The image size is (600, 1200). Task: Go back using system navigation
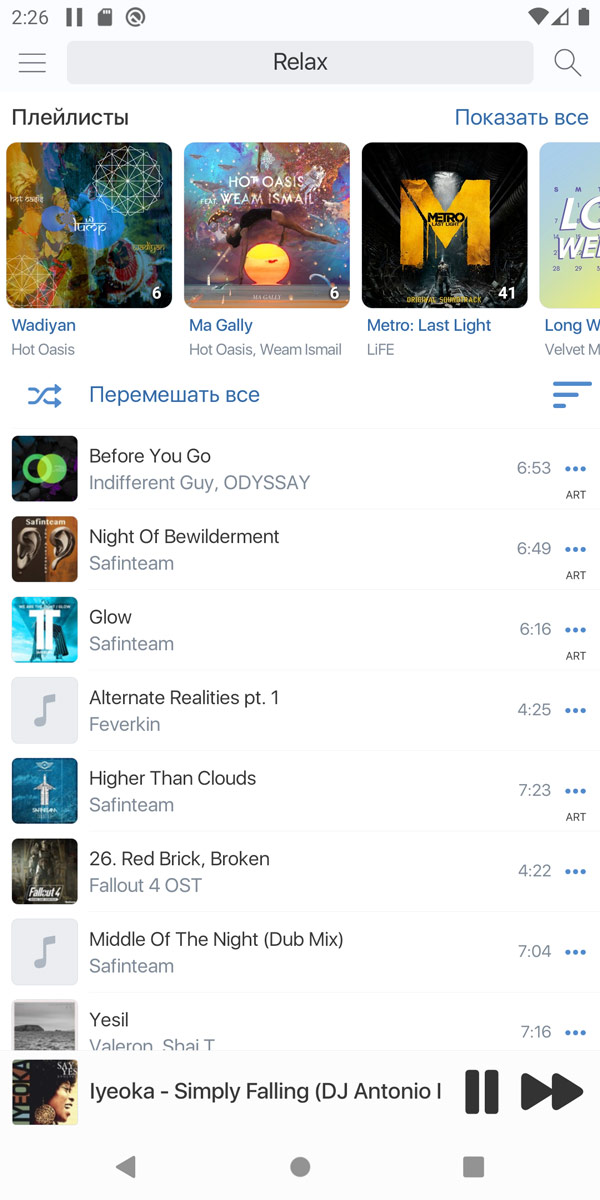point(126,1166)
